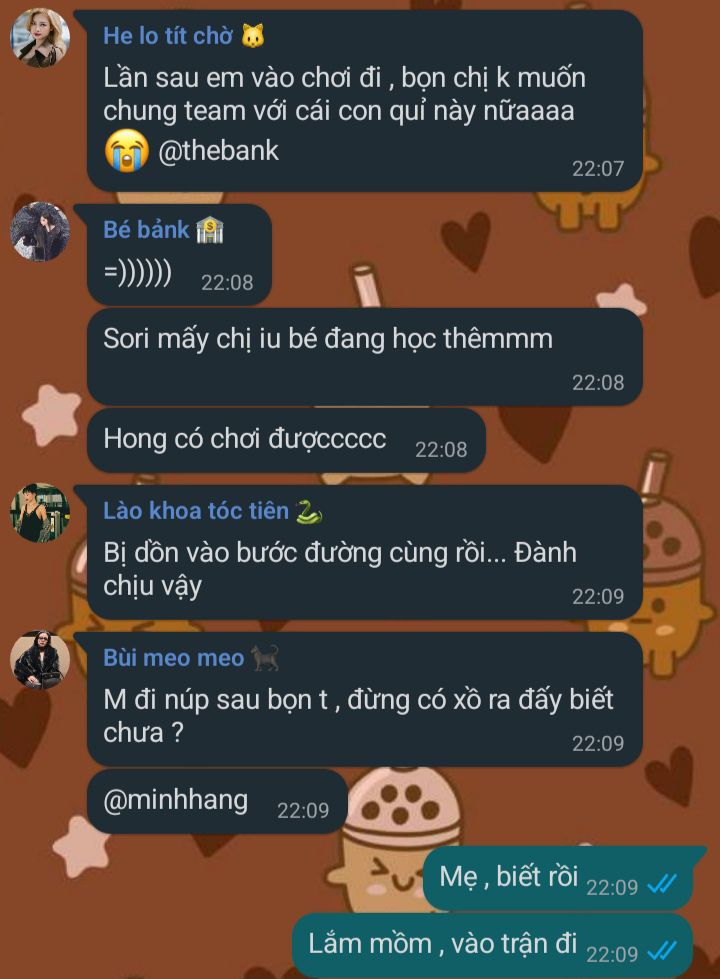The image size is (720, 979).
Task: Tap the sender name He lo tít chờ
Action: 168,36
